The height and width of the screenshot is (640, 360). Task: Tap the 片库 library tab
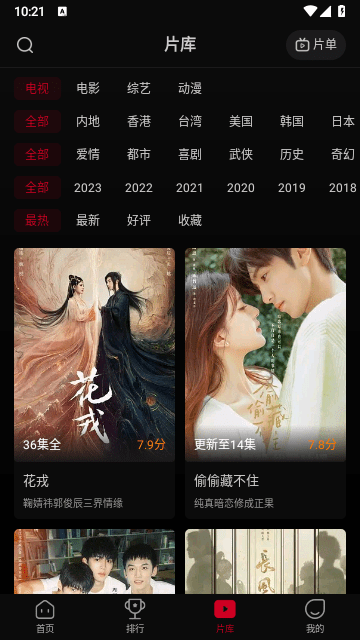(225, 617)
